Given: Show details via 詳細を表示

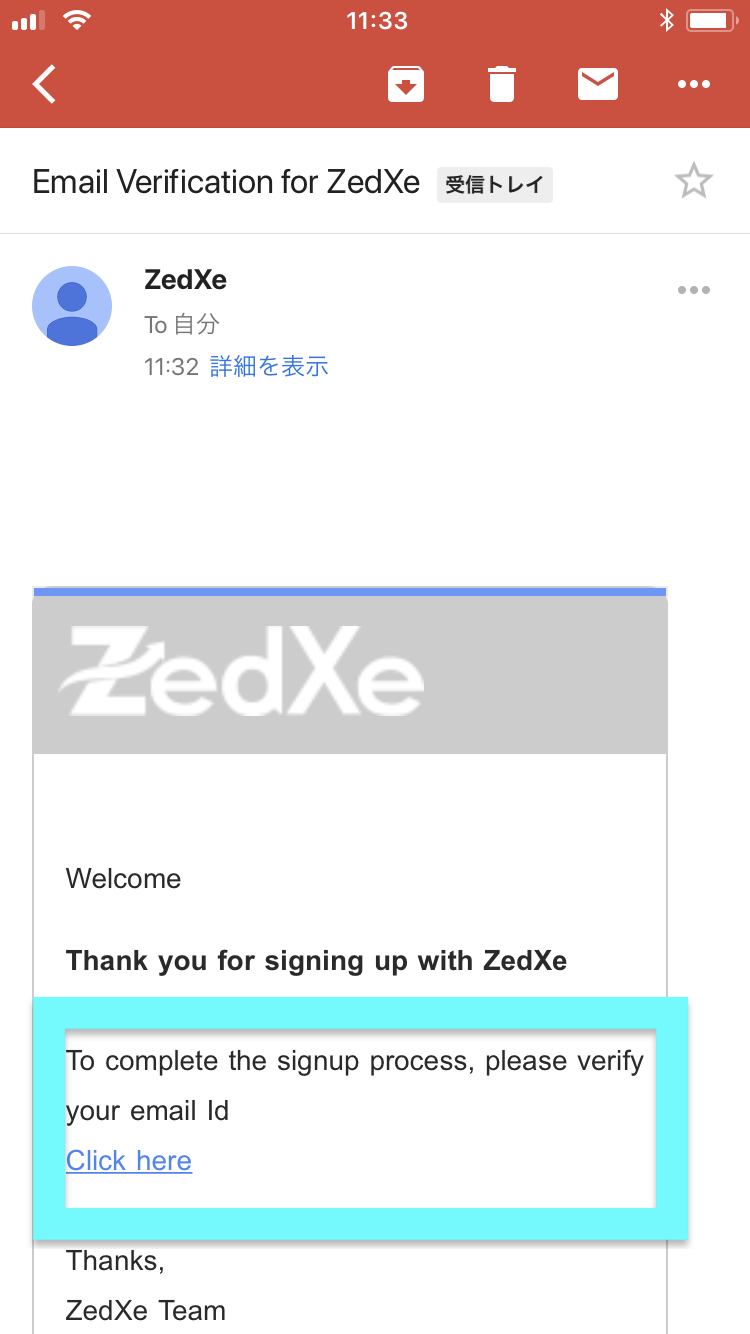Looking at the screenshot, I should point(269,367).
